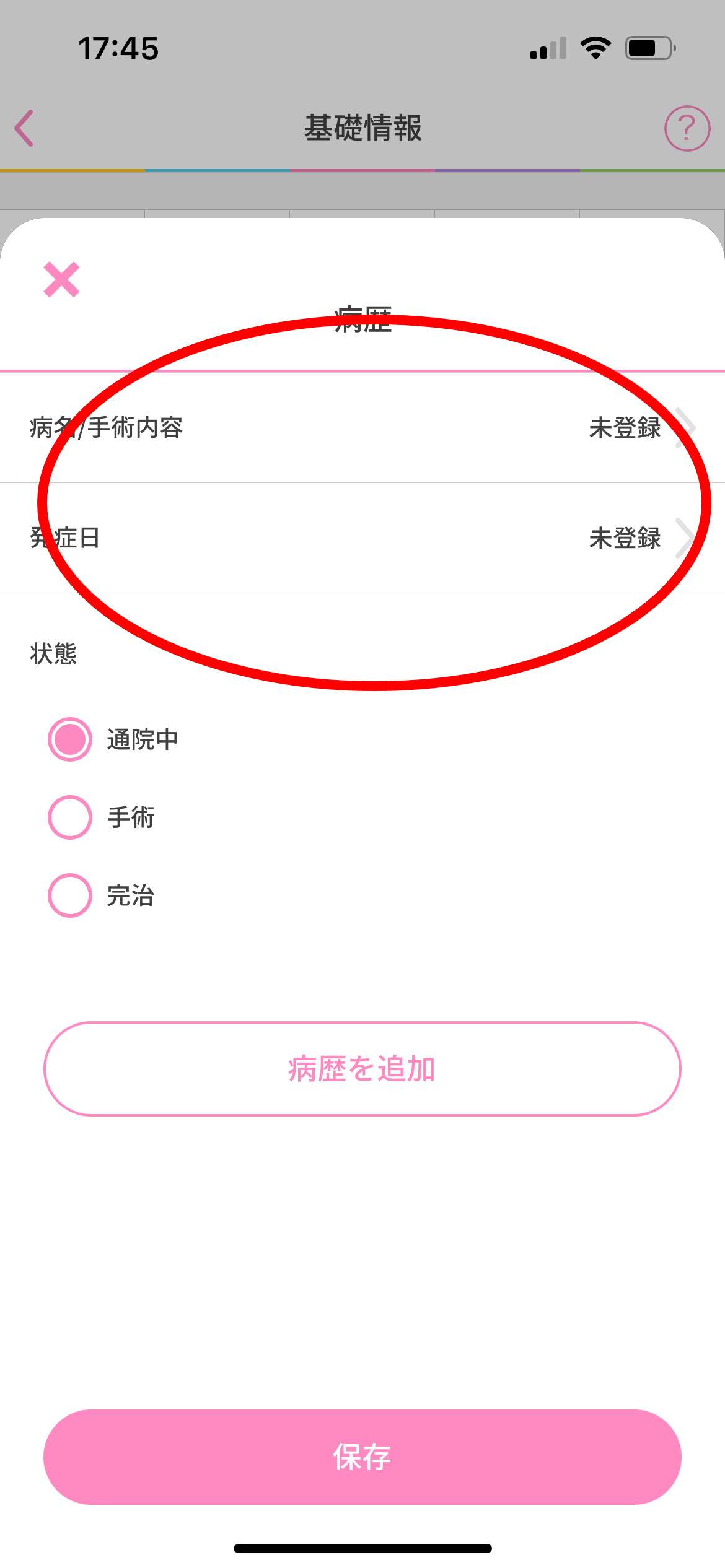Open the 発症日 row

click(362, 538)
